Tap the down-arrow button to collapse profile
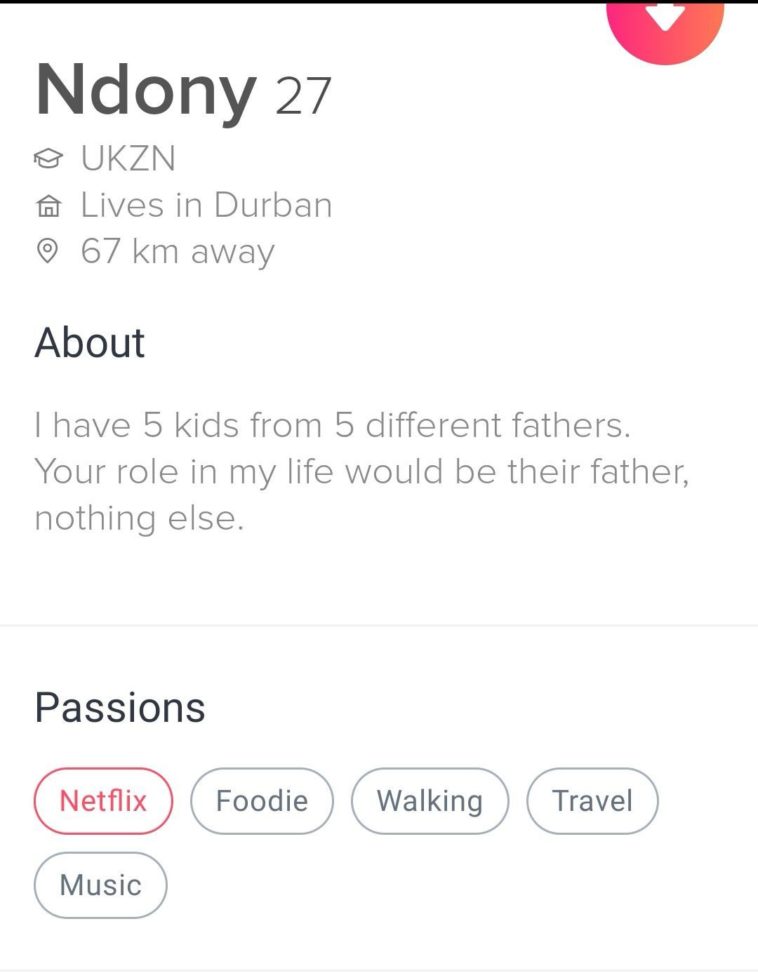The width and height of the screenshot is (758, 973). point(665,22)
